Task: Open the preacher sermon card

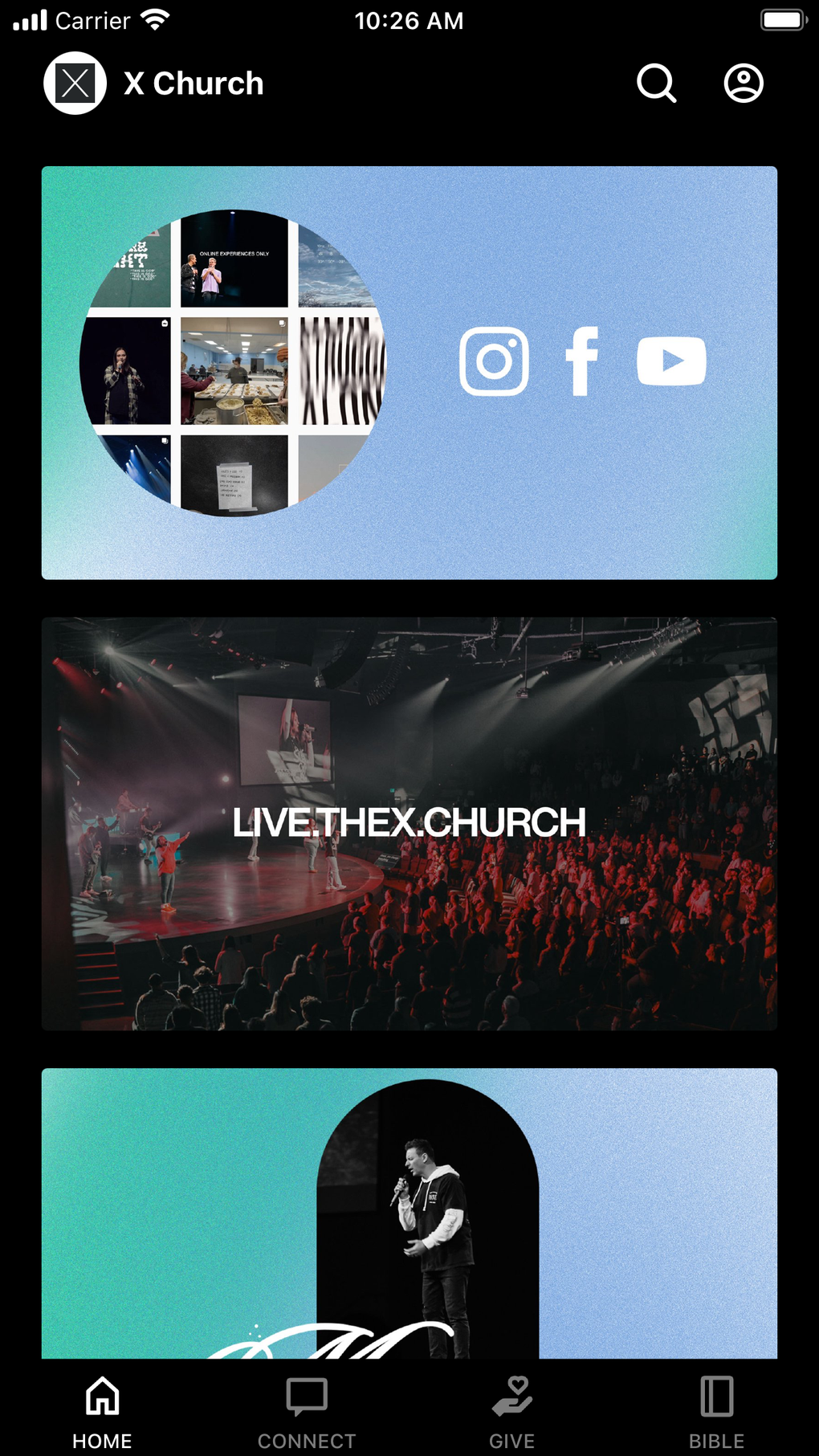Action: point(409,1221)
